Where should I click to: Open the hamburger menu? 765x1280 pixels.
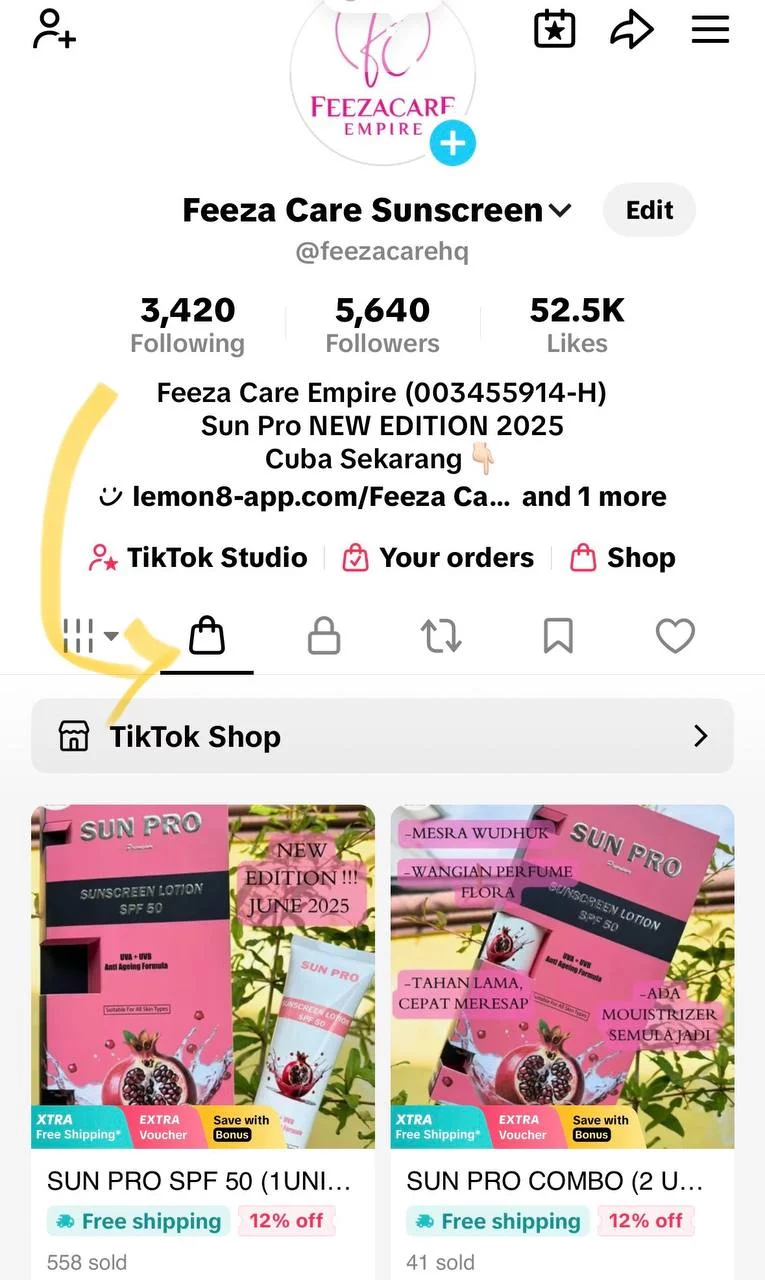710,29
